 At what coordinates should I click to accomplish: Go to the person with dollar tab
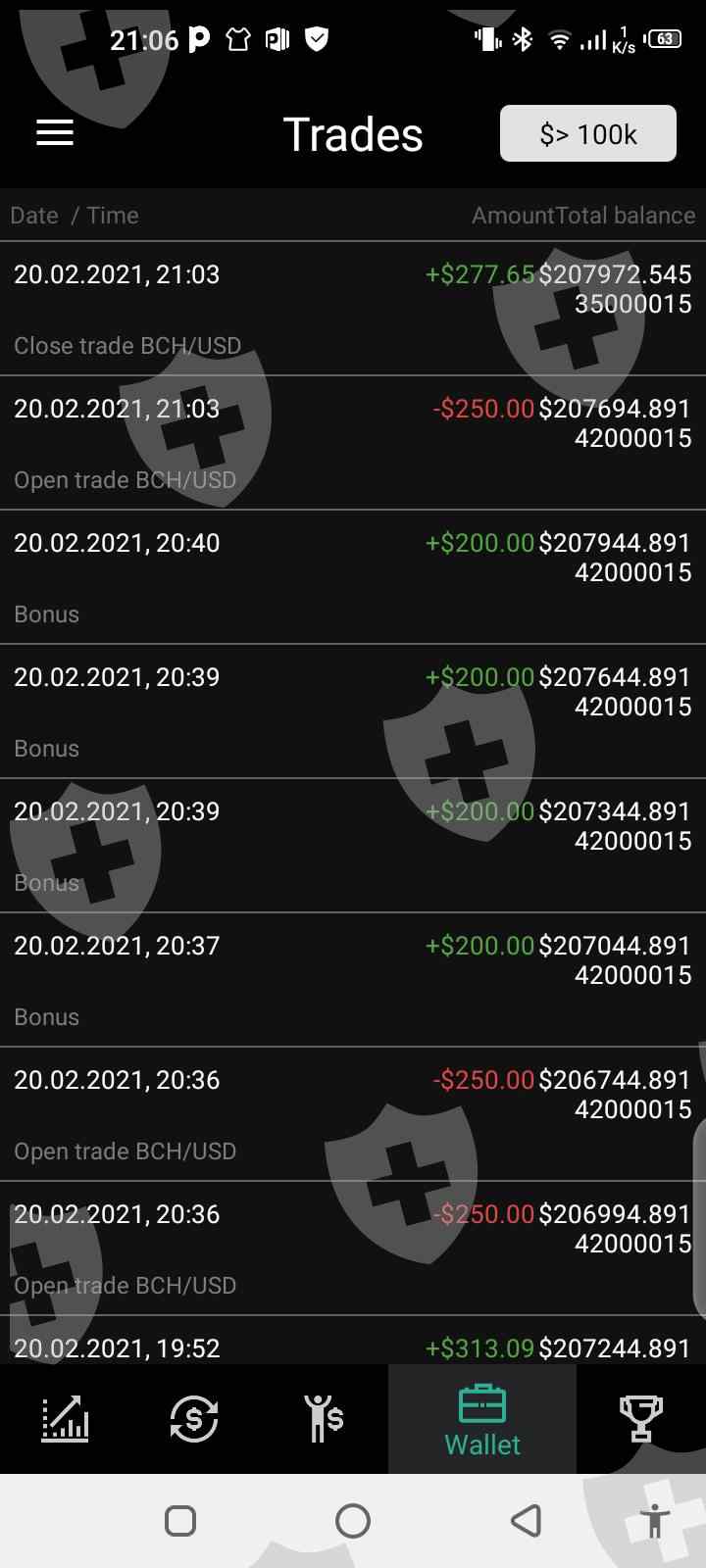323,1418
